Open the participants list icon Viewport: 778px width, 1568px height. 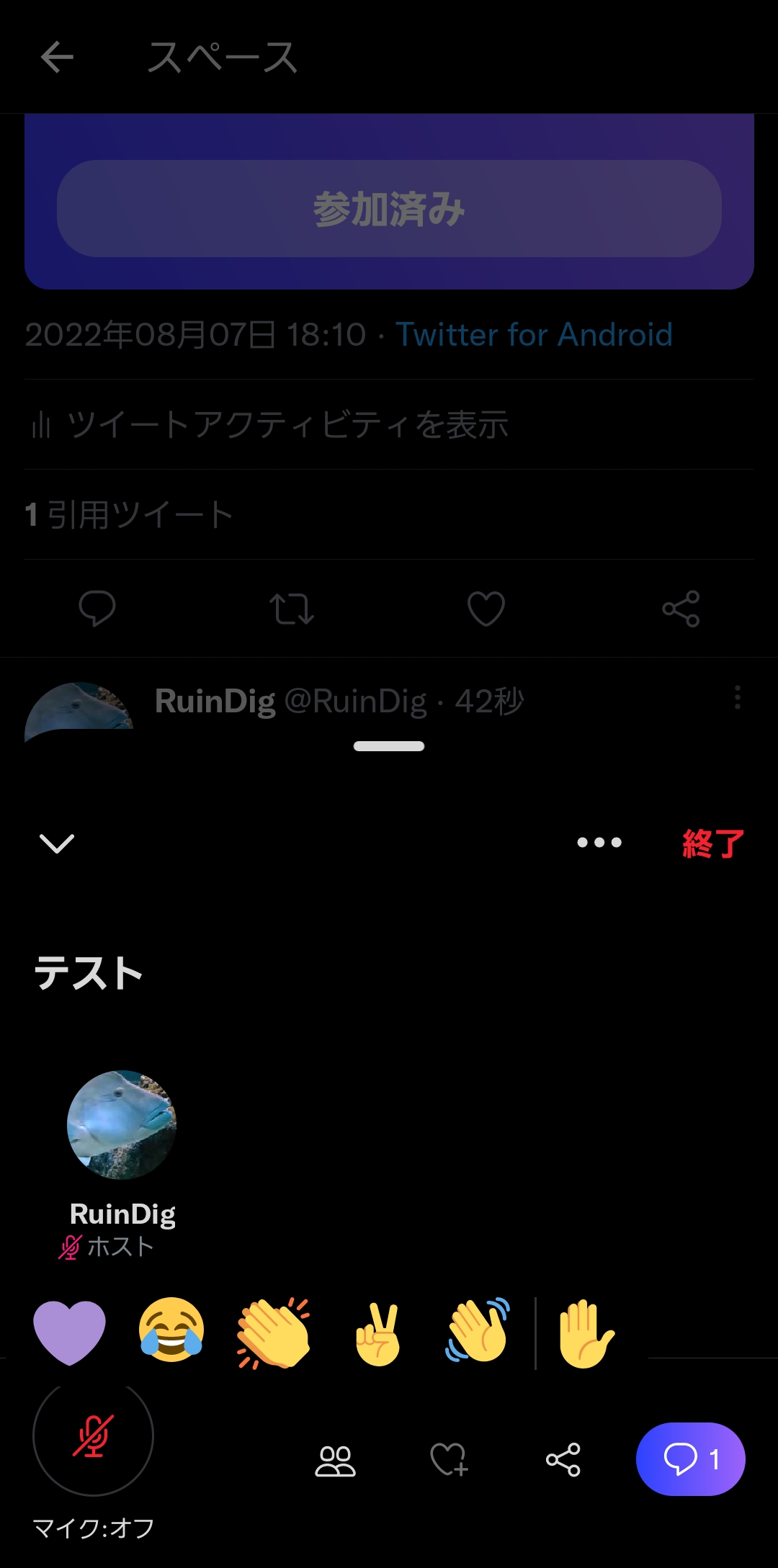pyautogui.click(x=336, y=1457)
